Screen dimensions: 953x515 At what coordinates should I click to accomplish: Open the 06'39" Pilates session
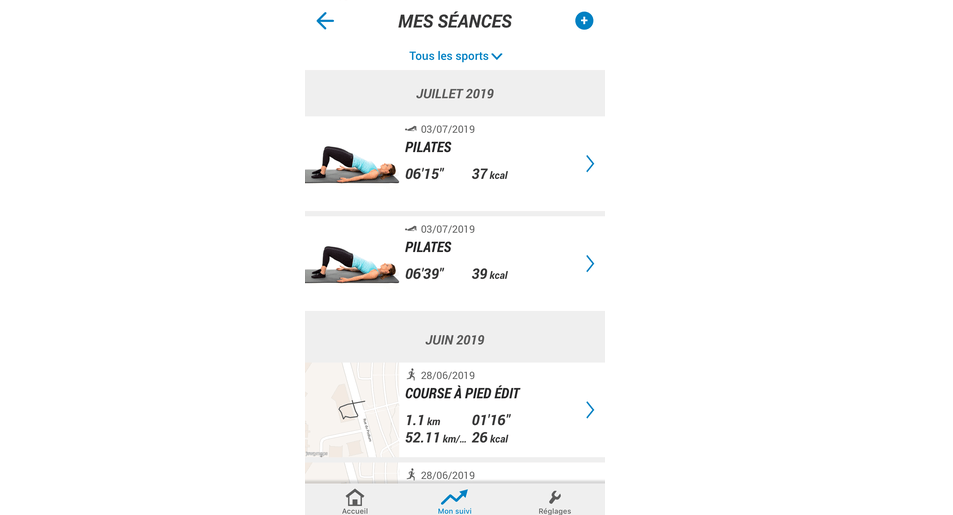tap(455, 263)
